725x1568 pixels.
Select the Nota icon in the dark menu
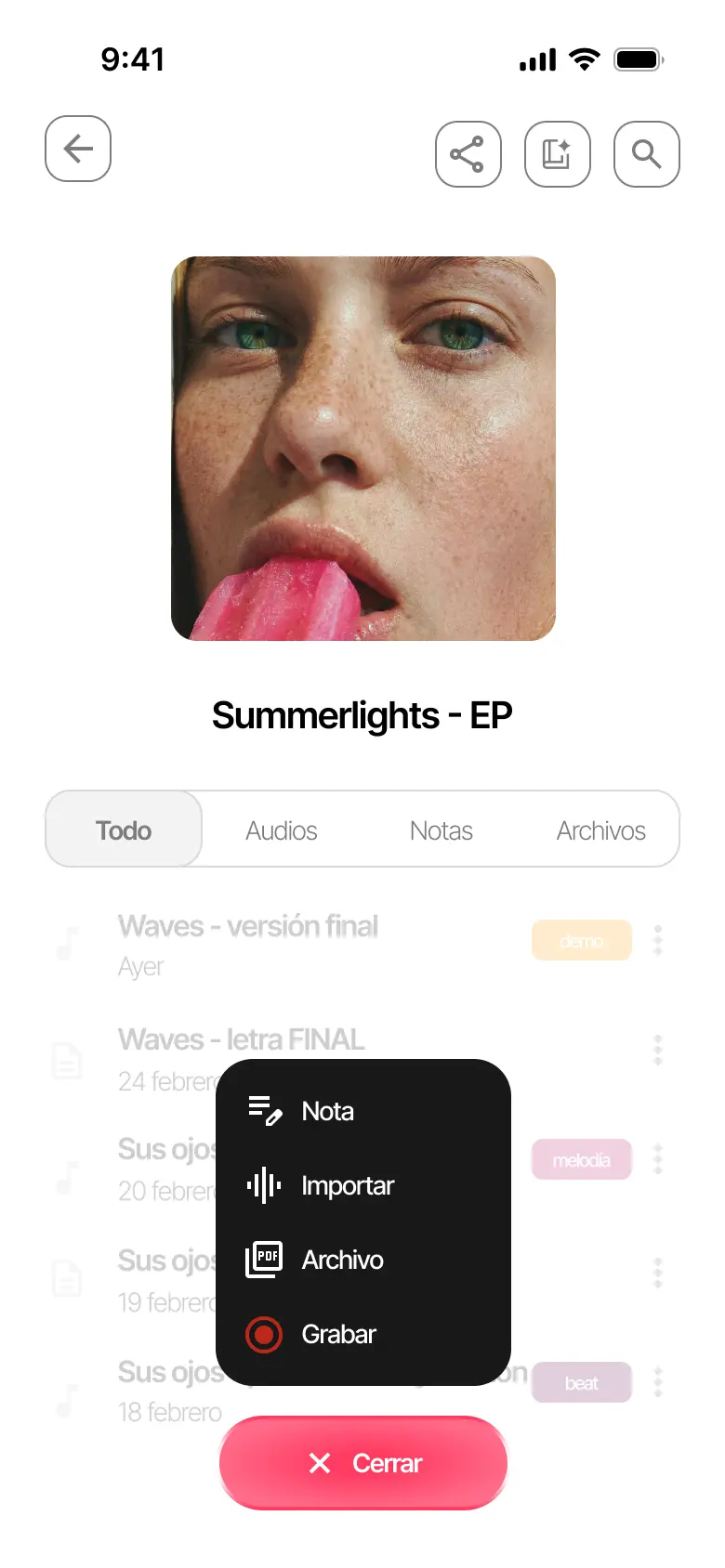point(264,1110)
